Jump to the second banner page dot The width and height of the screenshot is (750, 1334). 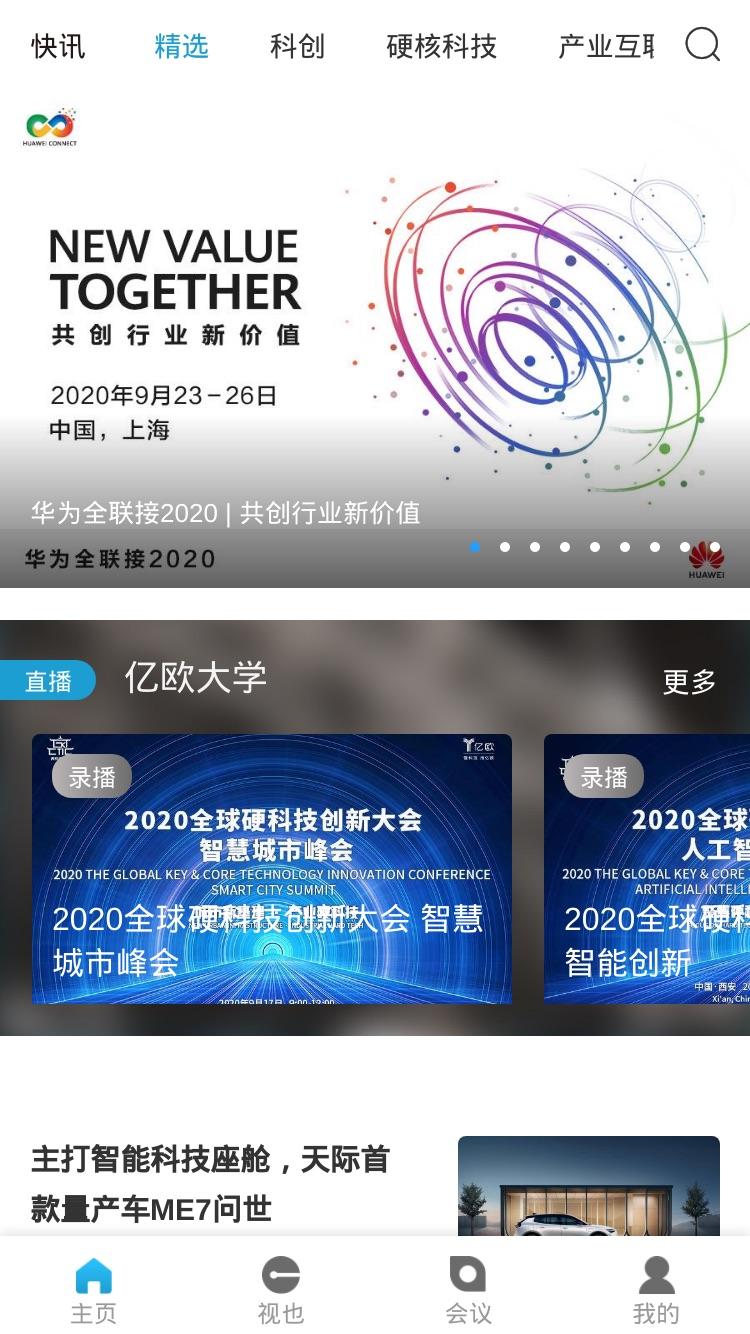pyautogui.click(x=505, y=547)
